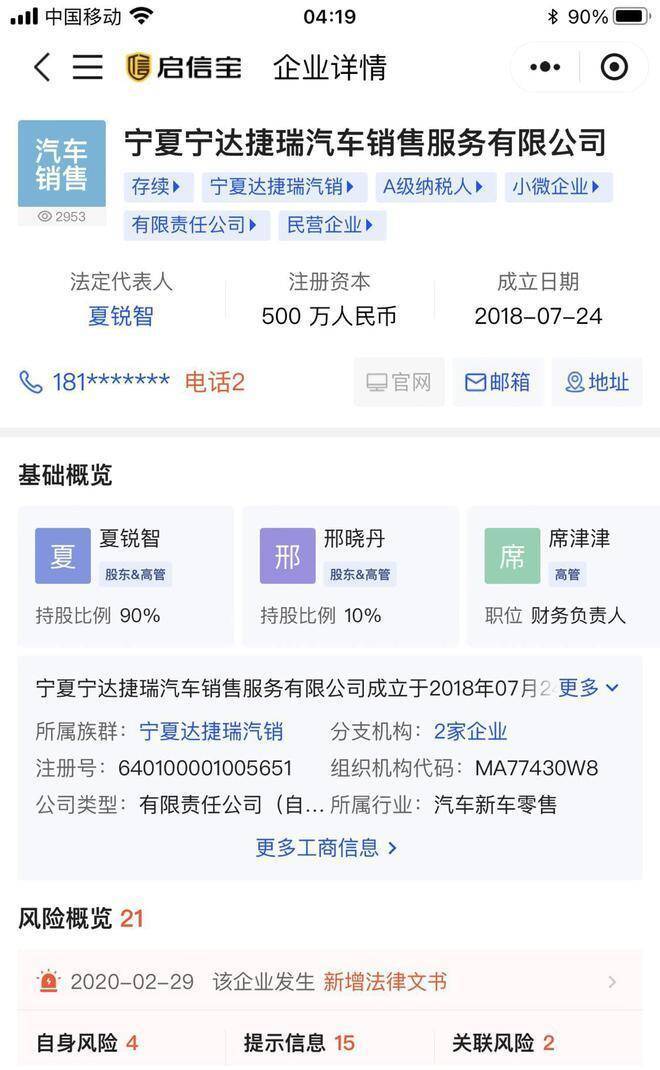This screenshot has height=1070, width=660.
Task: View the 2家企业 branch list
Action: coord(470,732)
